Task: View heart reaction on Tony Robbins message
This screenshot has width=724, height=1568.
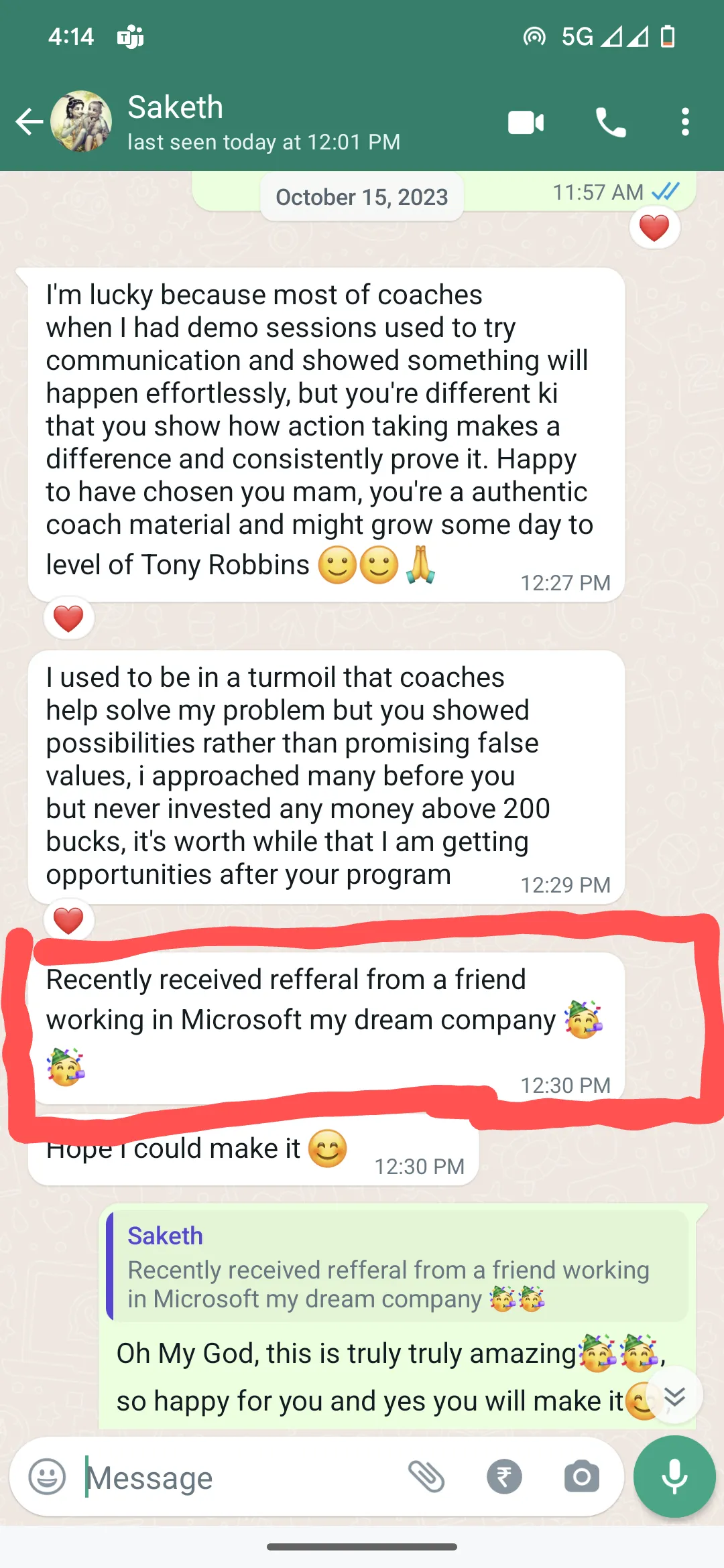Action: coord(68,618)
